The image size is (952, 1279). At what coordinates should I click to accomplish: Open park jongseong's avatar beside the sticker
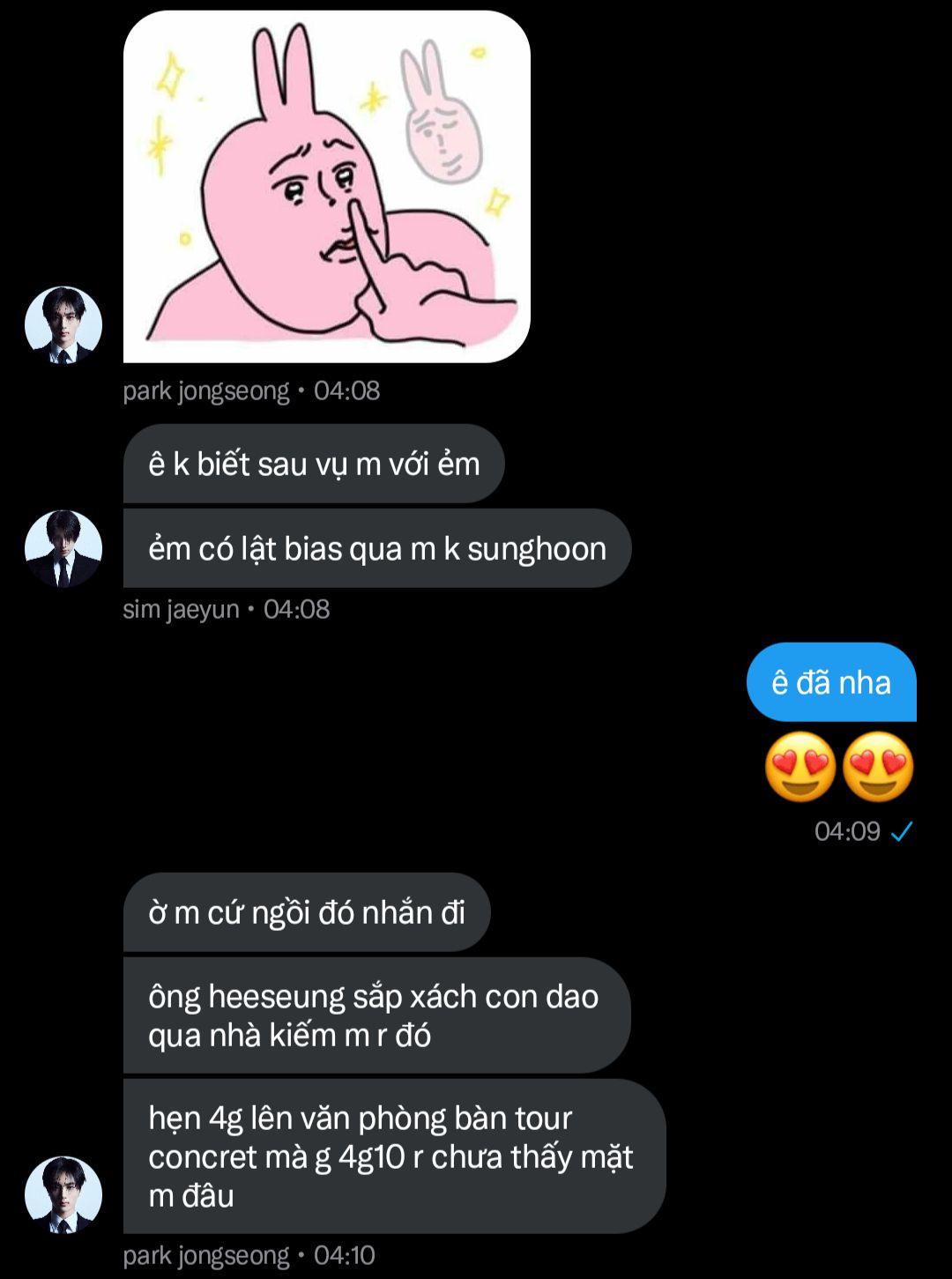pyautogui.click(x=63, y=324)
